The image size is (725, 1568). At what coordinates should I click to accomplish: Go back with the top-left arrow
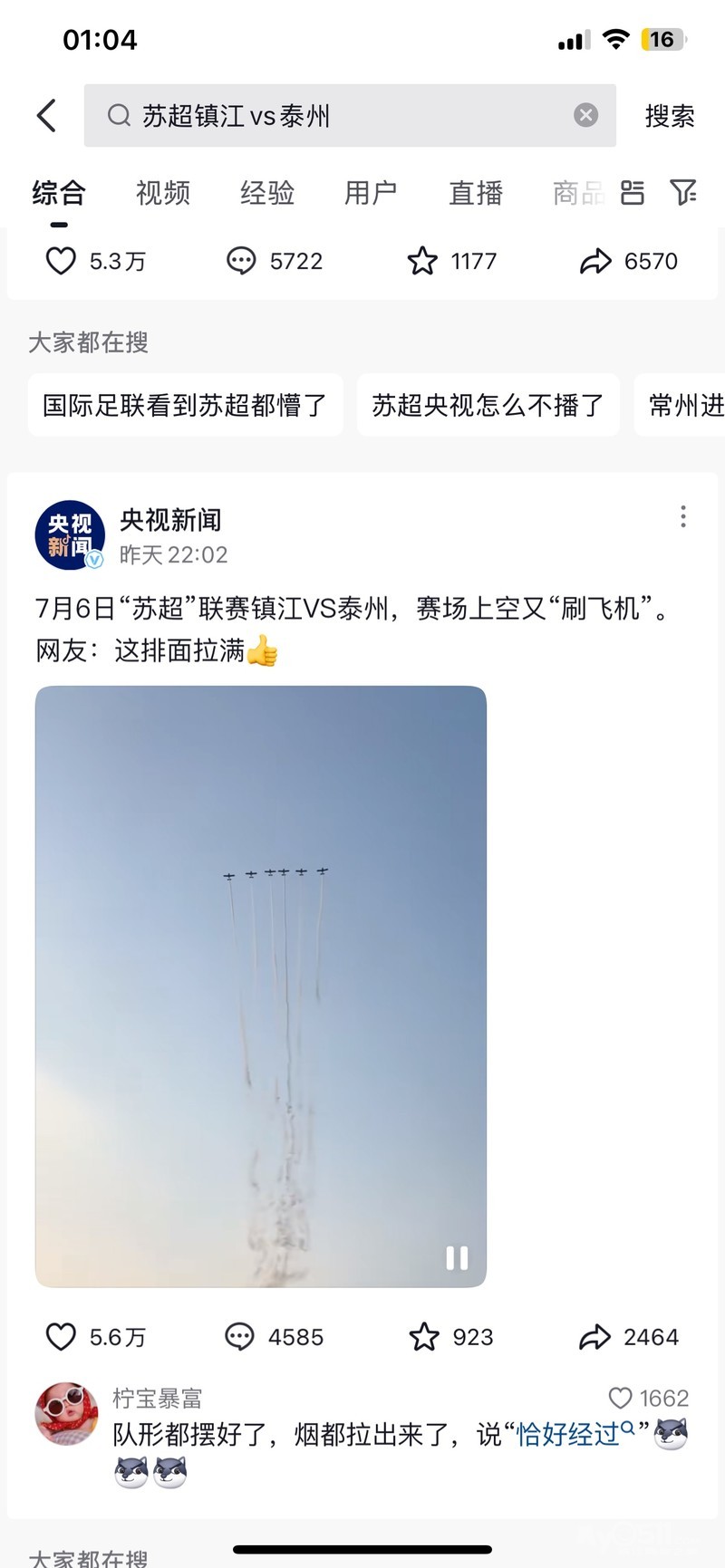click(47, 116)
